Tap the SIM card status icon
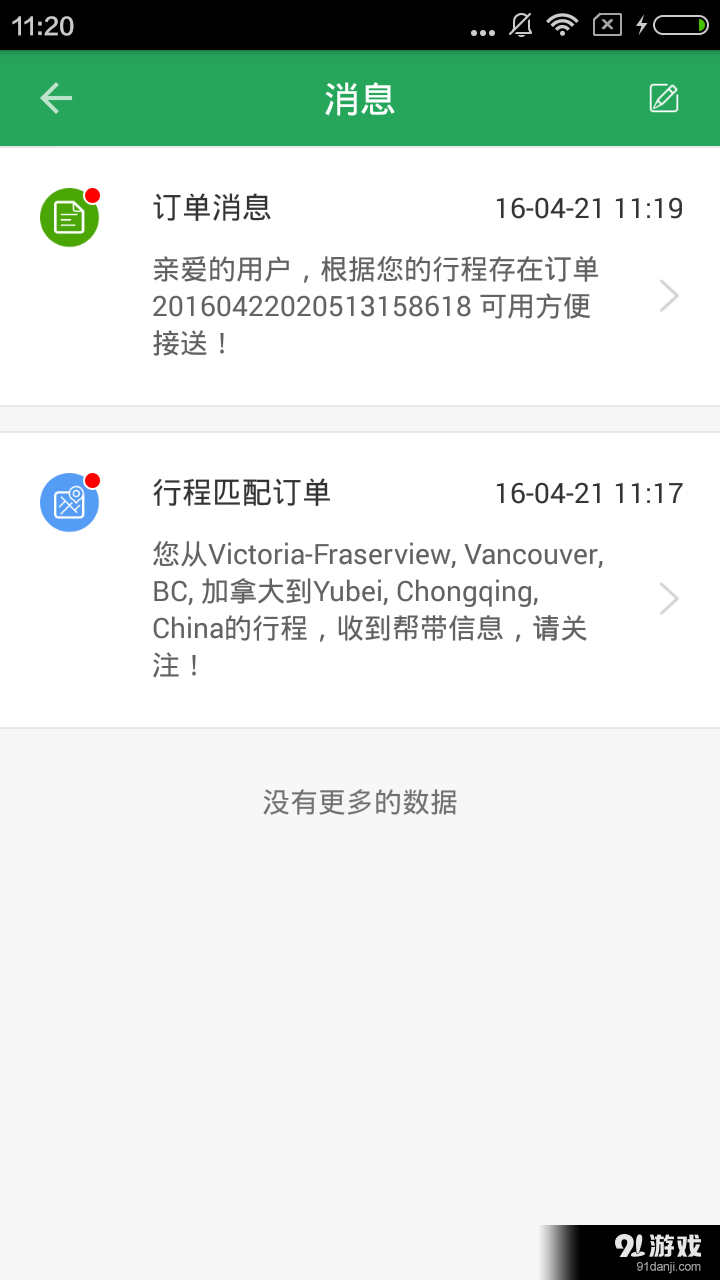Screen dimensions: 720x1280 coord(605,25)
